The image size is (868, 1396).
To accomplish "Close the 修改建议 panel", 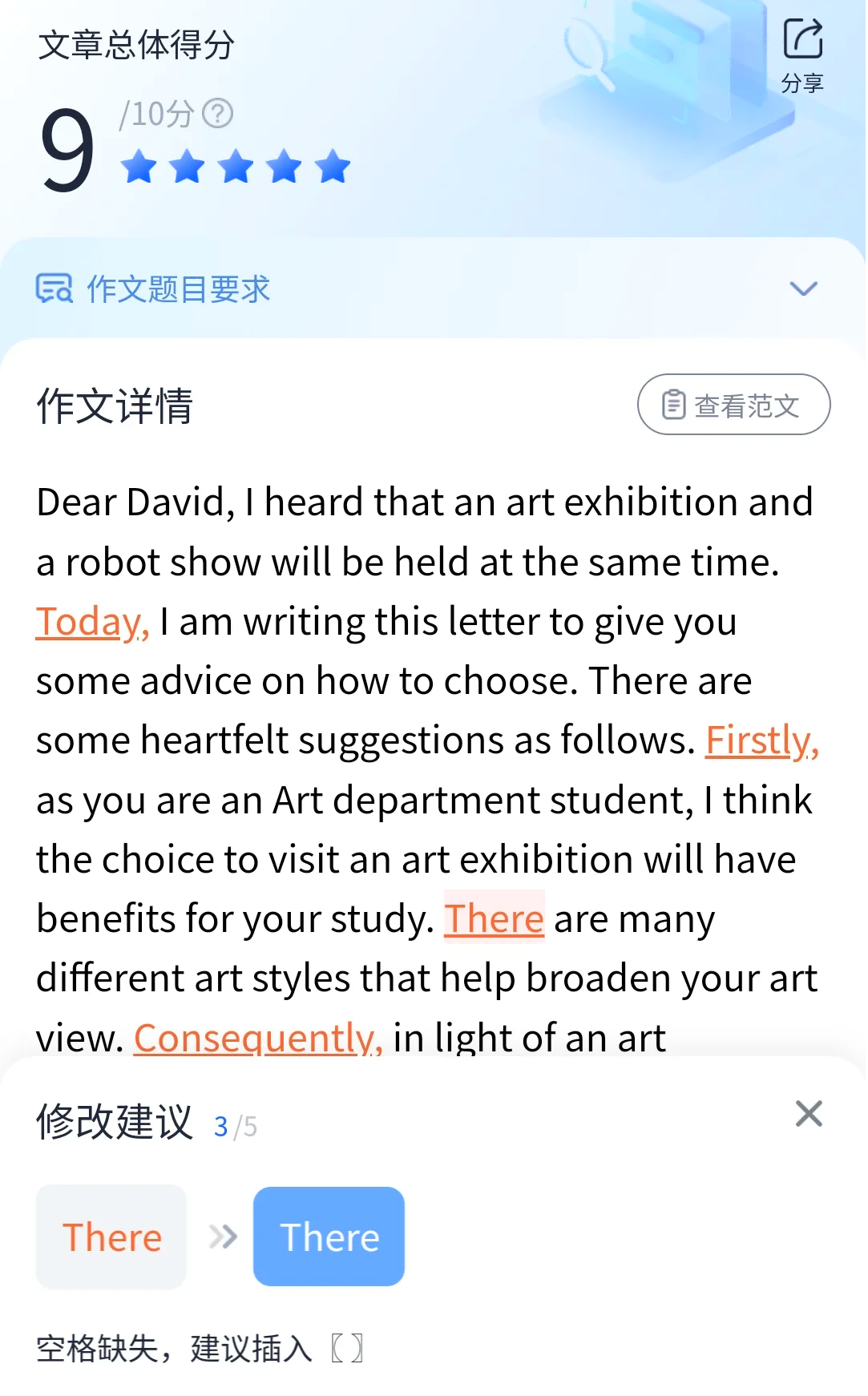I will point(809,1114).
